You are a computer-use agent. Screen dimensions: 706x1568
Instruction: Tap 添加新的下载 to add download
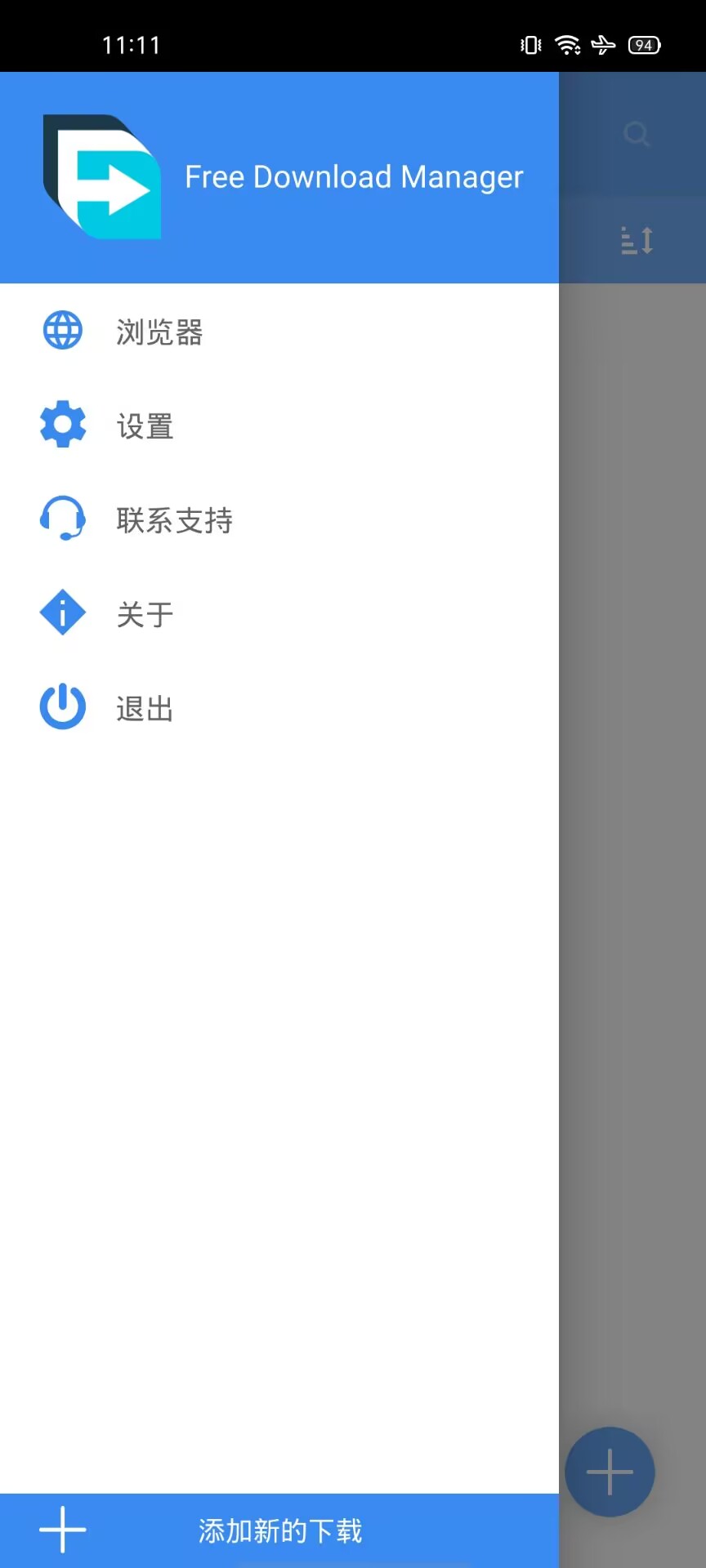click(279, 1530)
